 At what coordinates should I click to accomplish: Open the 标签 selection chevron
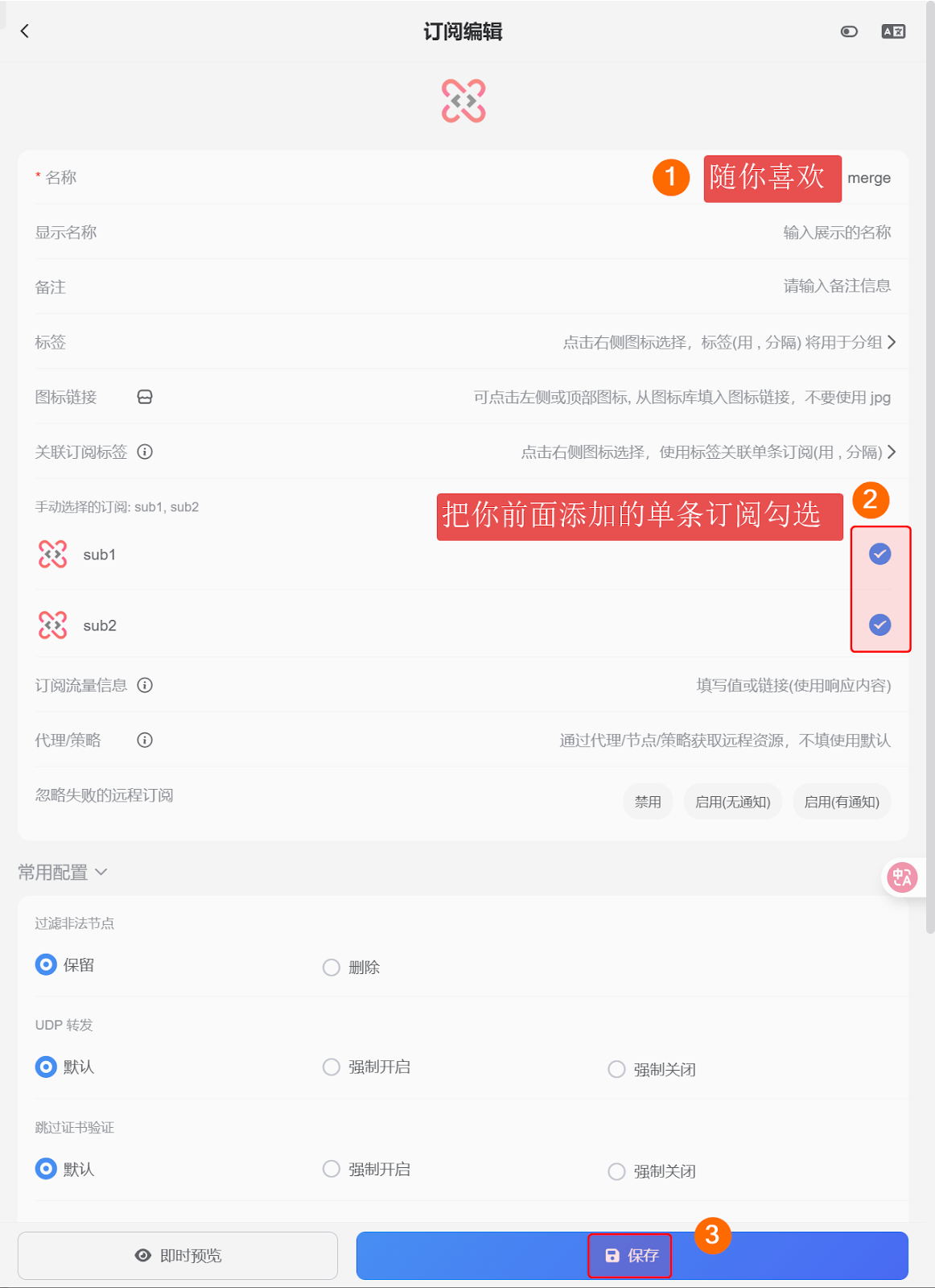coord(891,342)
